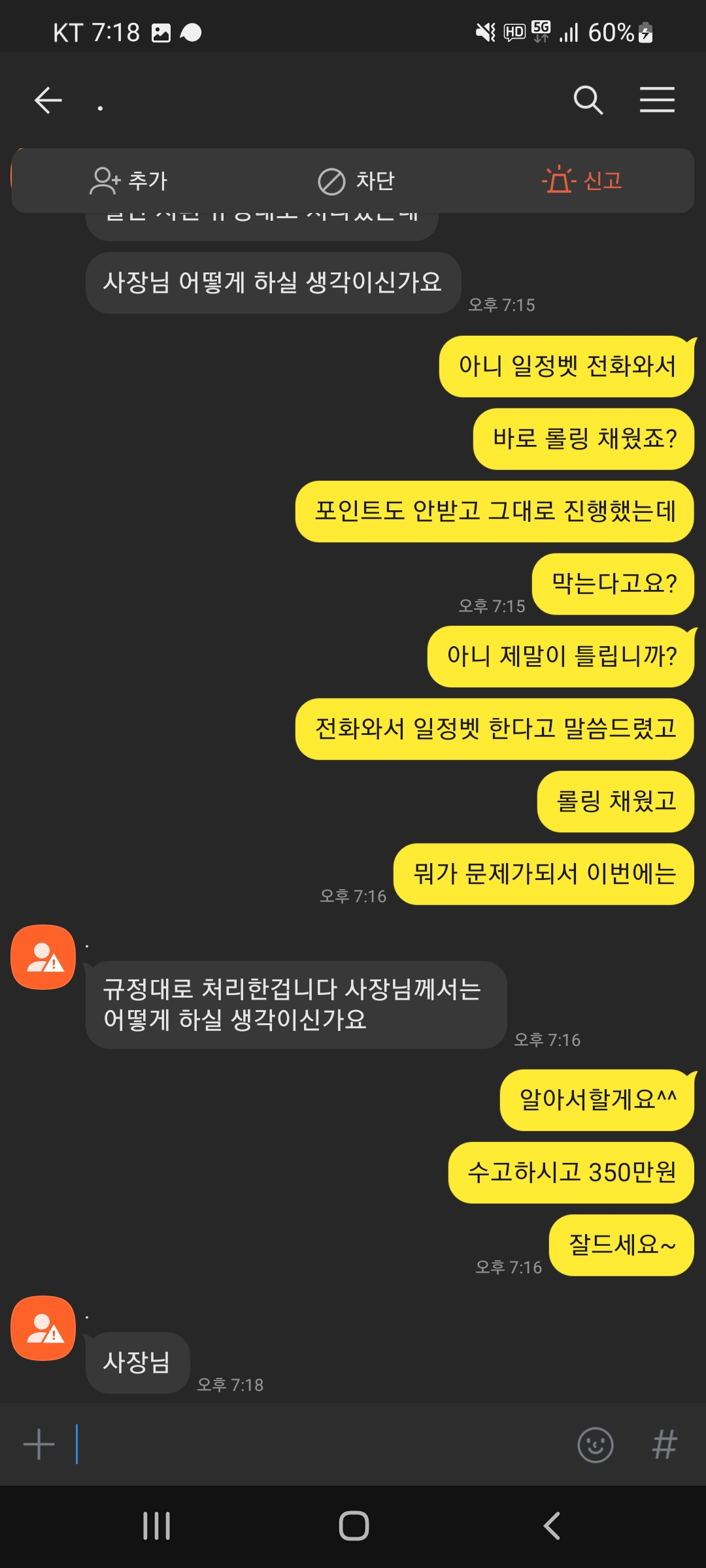Open the system recent apps button

pyautogui.click(x=157, y=1526)
